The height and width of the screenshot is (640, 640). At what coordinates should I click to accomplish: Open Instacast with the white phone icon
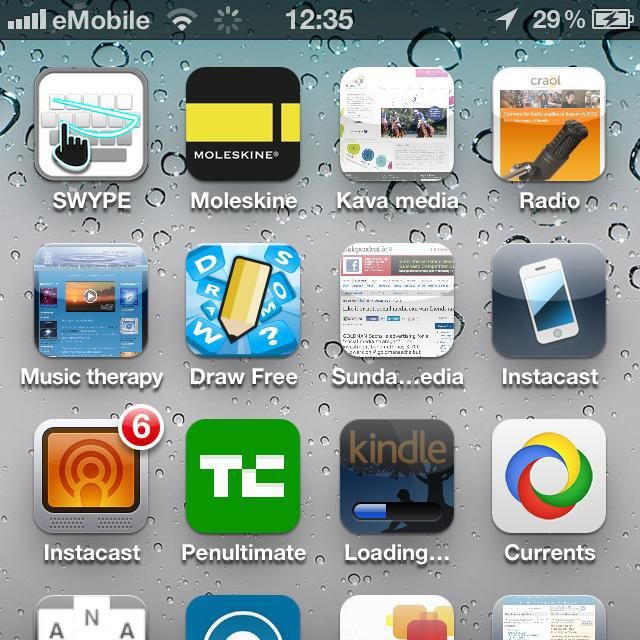(548, 300)
